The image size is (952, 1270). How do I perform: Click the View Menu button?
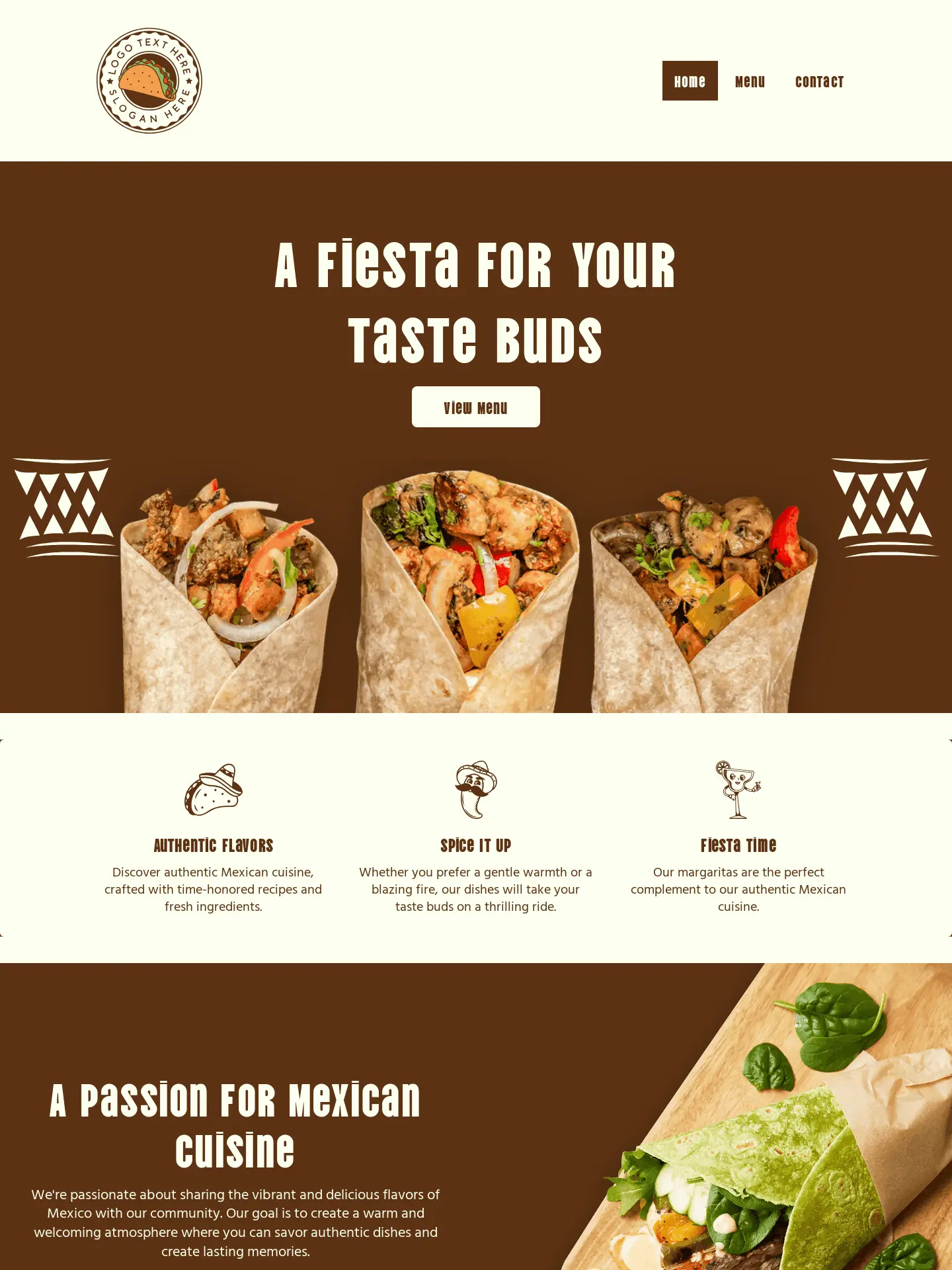475,407
